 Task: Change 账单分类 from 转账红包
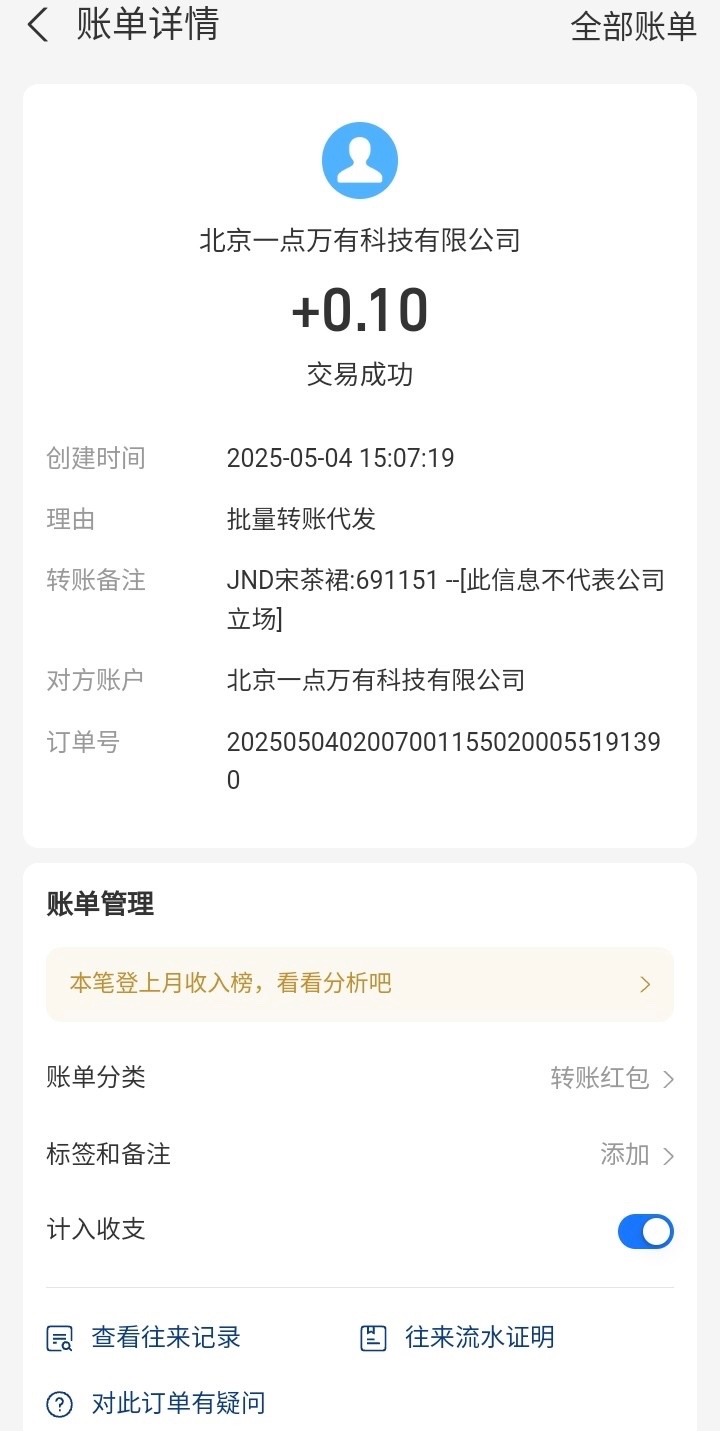[x=612, y=1078]
